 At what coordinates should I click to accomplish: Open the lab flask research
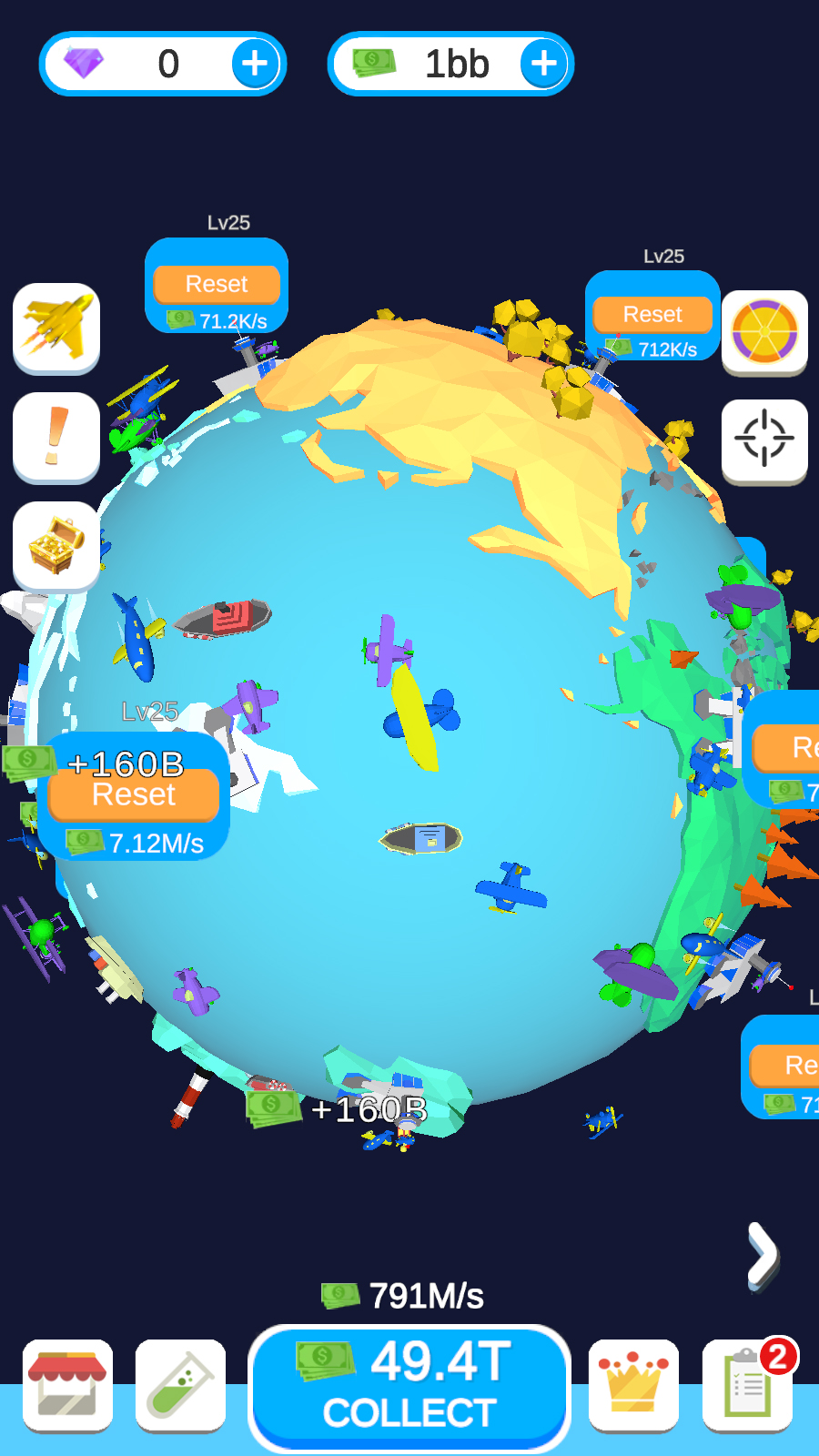point(180,1385)
